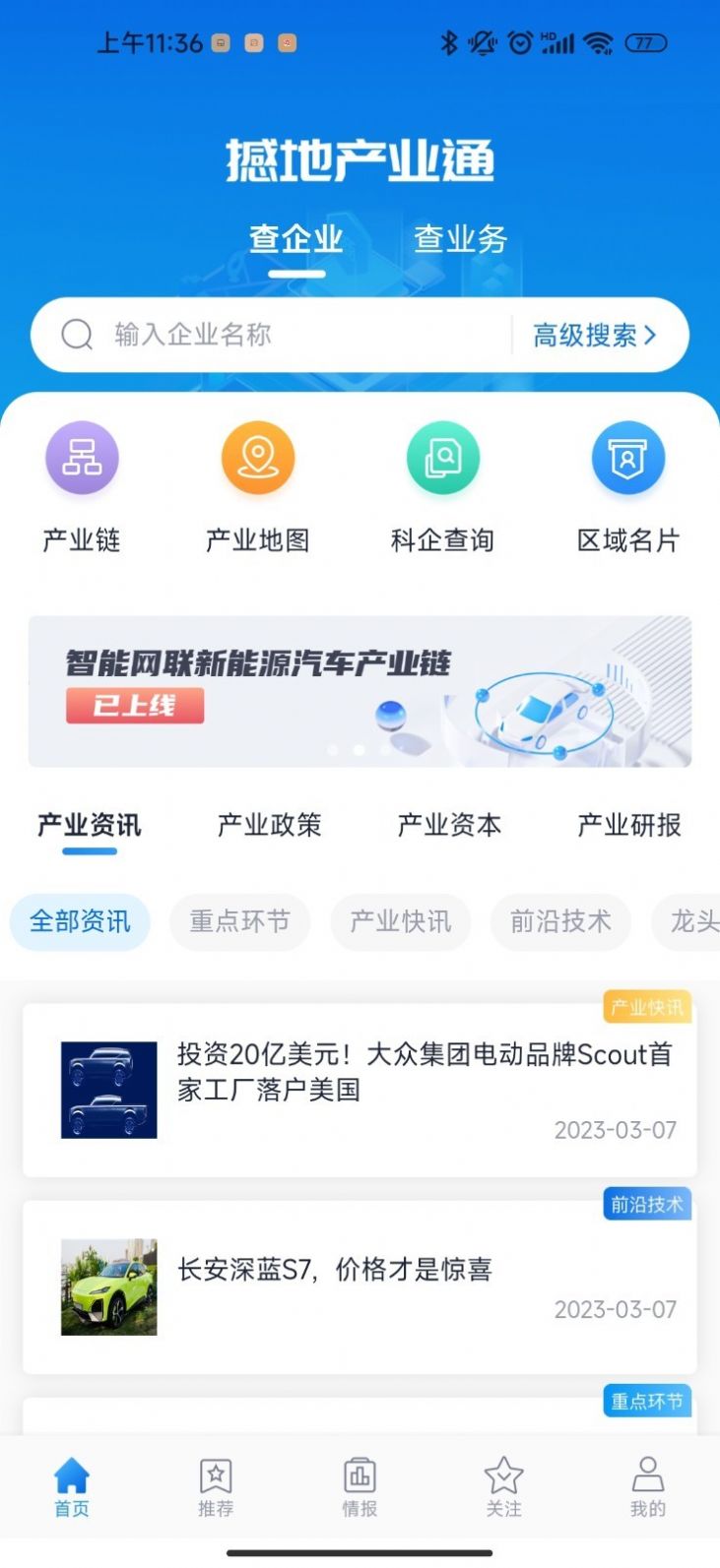Image resolution: width=720 pixels, height=1568 pixels.
Task: Tap the 已上线 banner button
Action: 133,707
